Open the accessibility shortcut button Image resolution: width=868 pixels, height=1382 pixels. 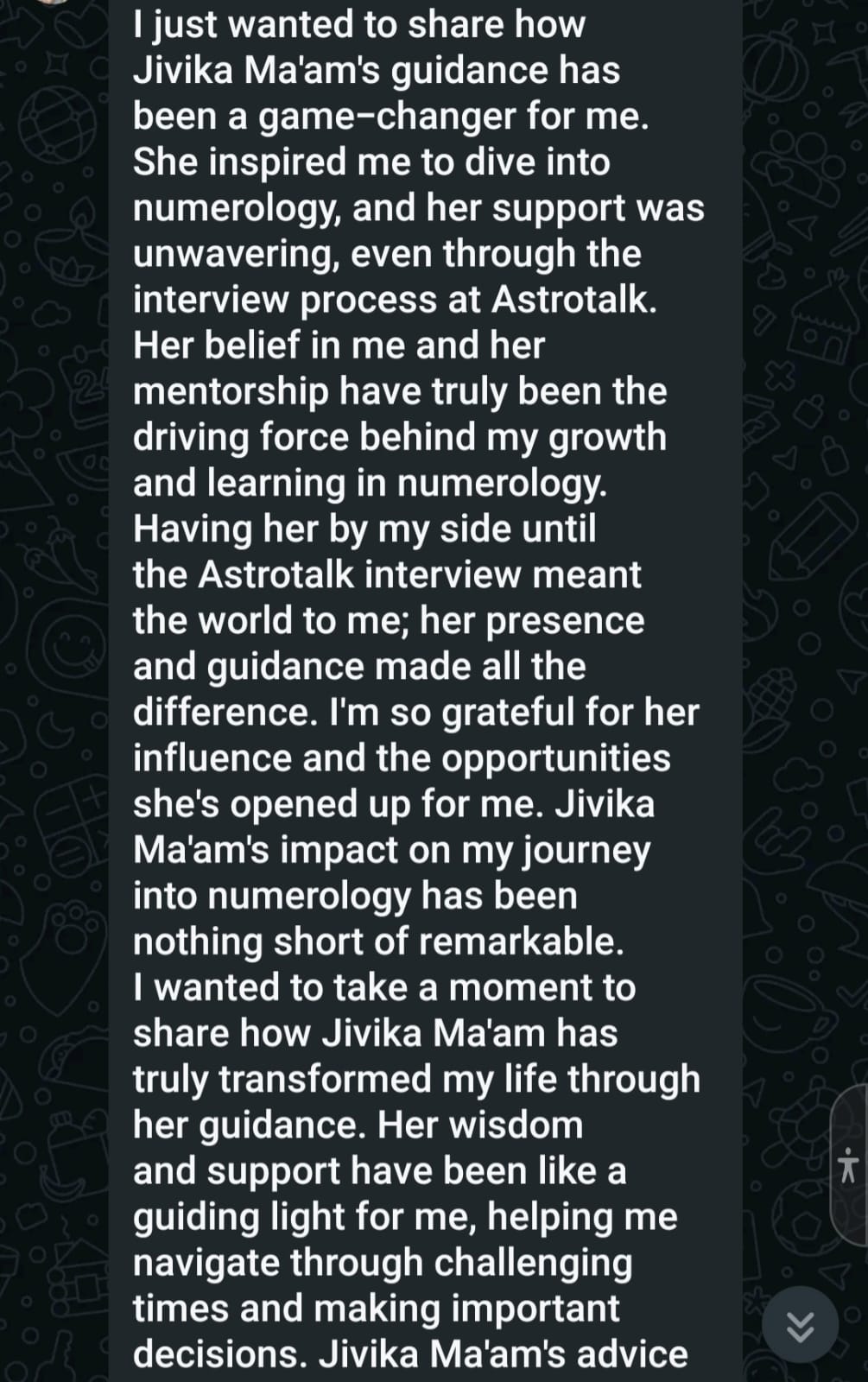coord(850,1165)
